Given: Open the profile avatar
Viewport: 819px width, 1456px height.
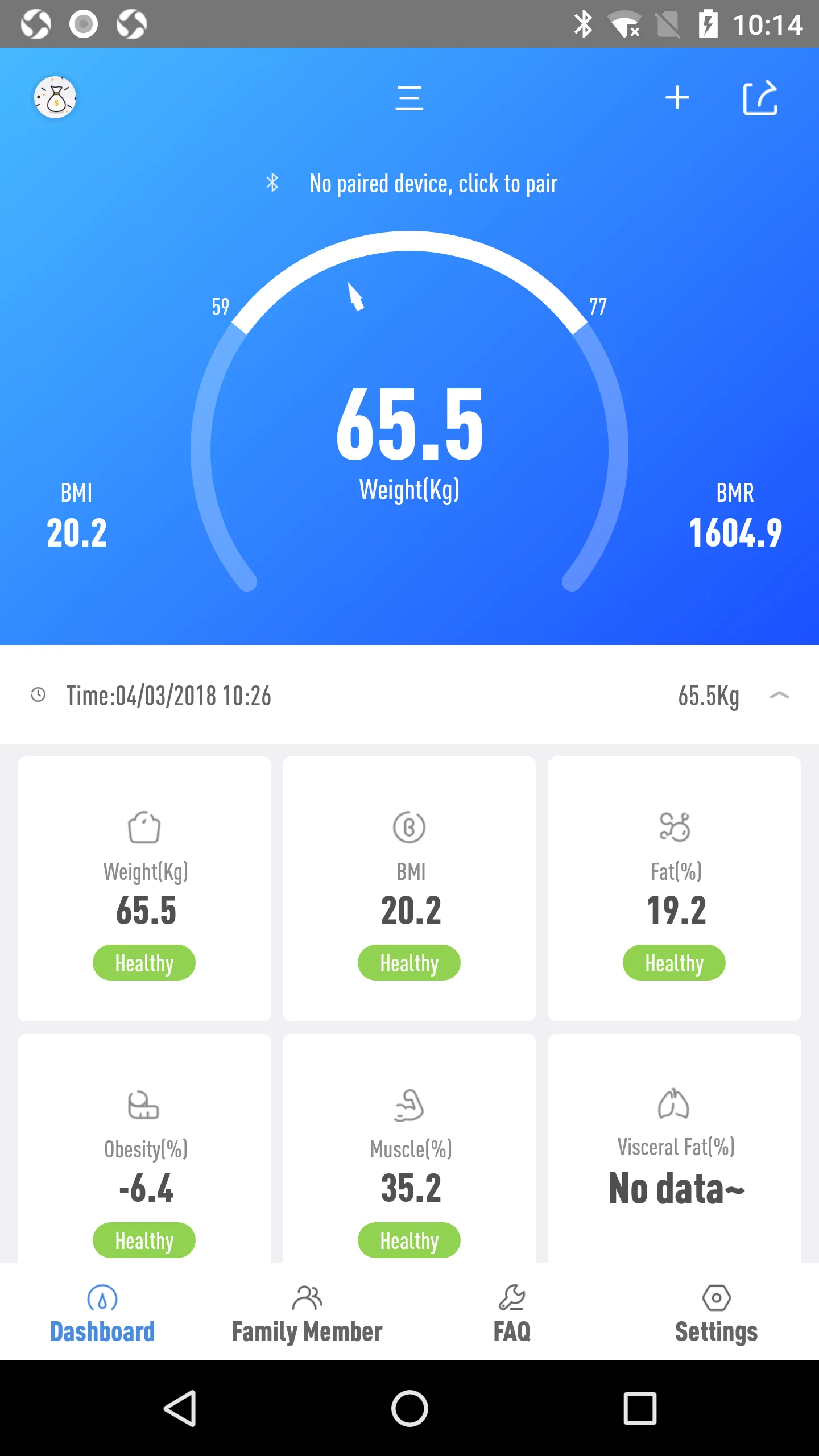Looking at the screenshot, I should point(55,98).
